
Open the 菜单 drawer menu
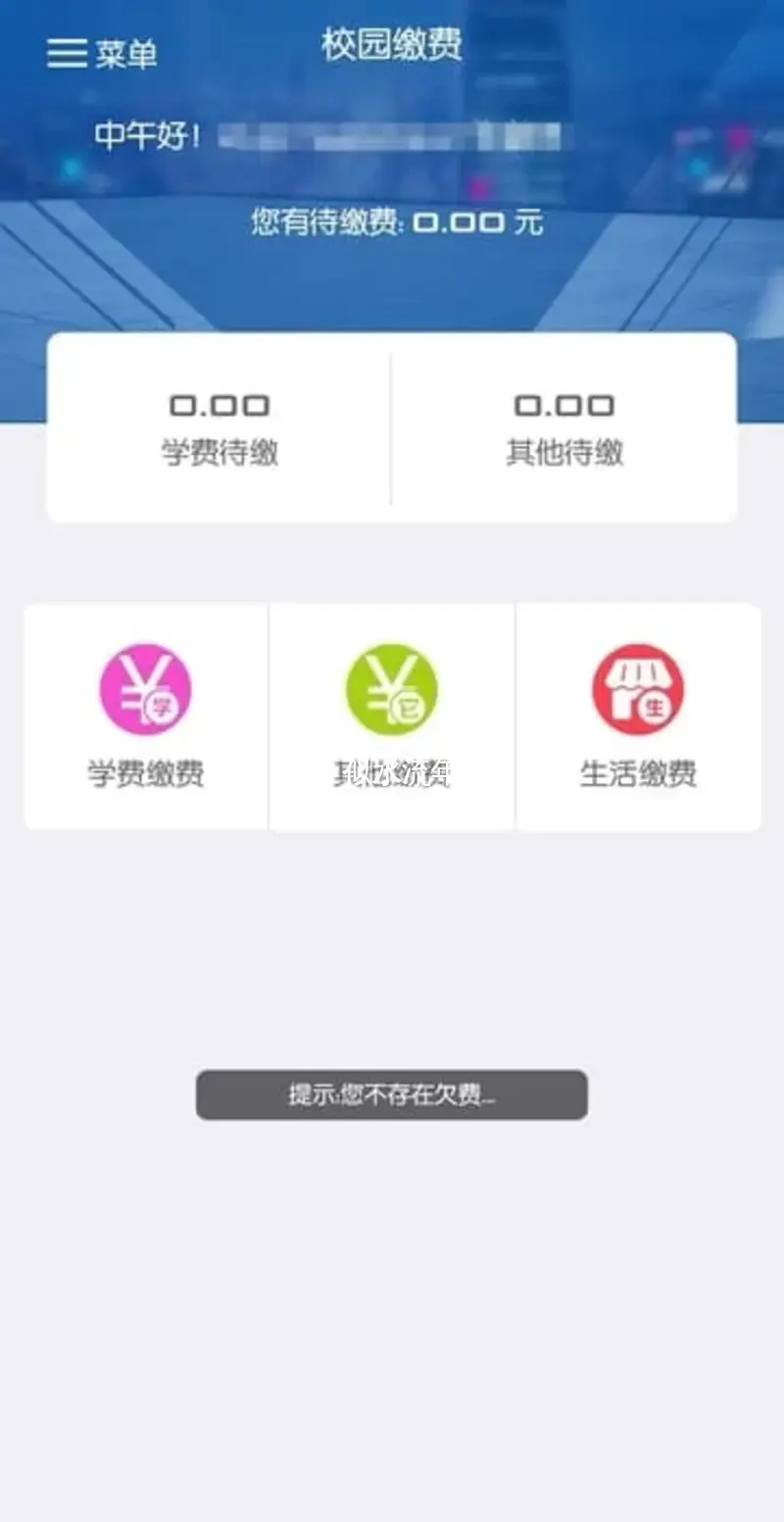101,53
